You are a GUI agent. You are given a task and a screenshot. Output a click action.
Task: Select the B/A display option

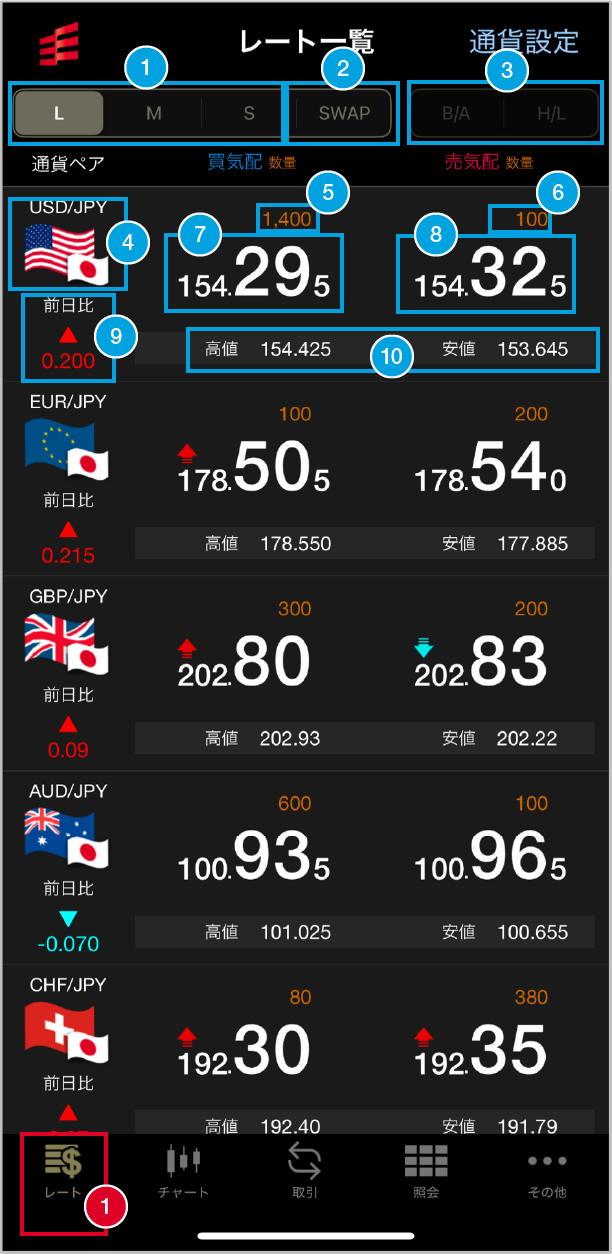point(456,113)
